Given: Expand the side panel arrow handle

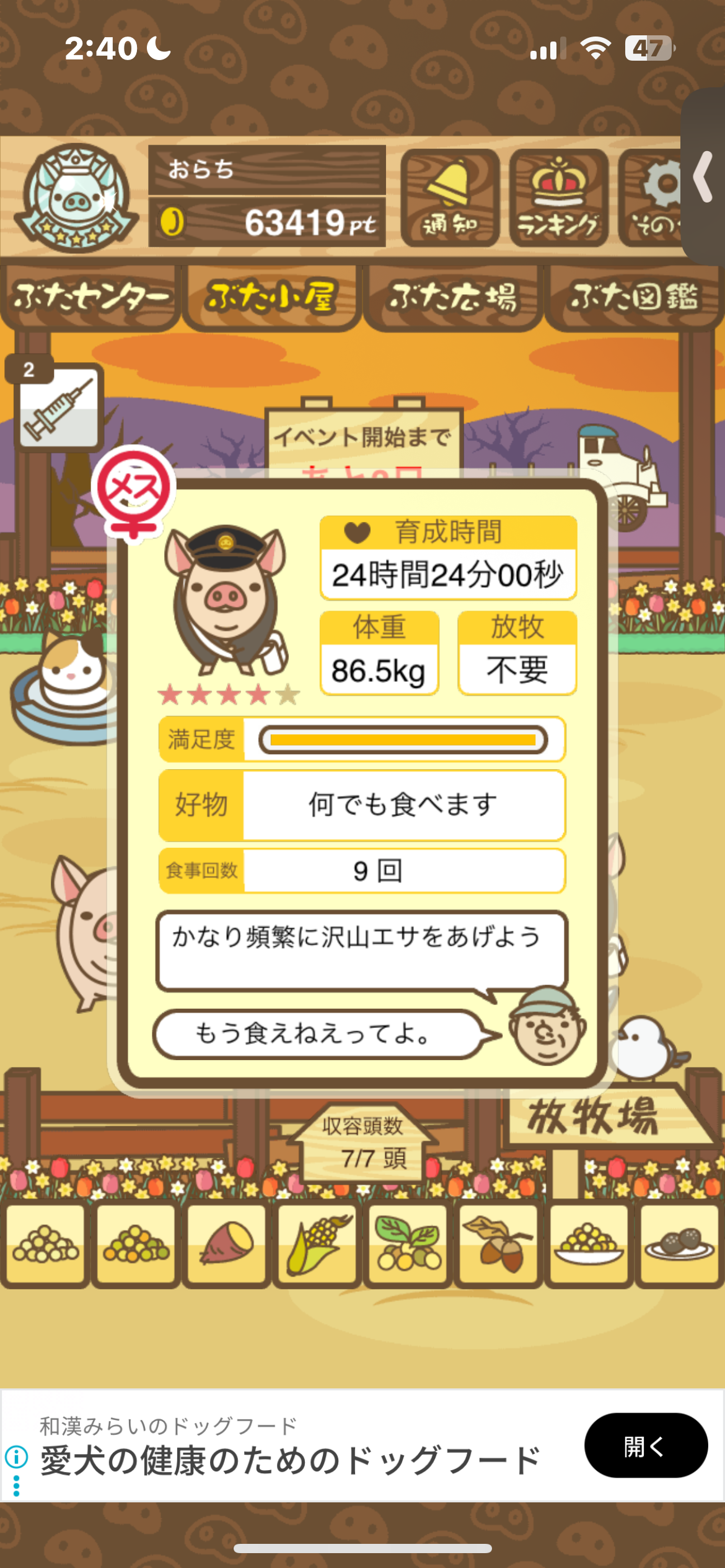Looking at the screenshot, I should point(704,176).
